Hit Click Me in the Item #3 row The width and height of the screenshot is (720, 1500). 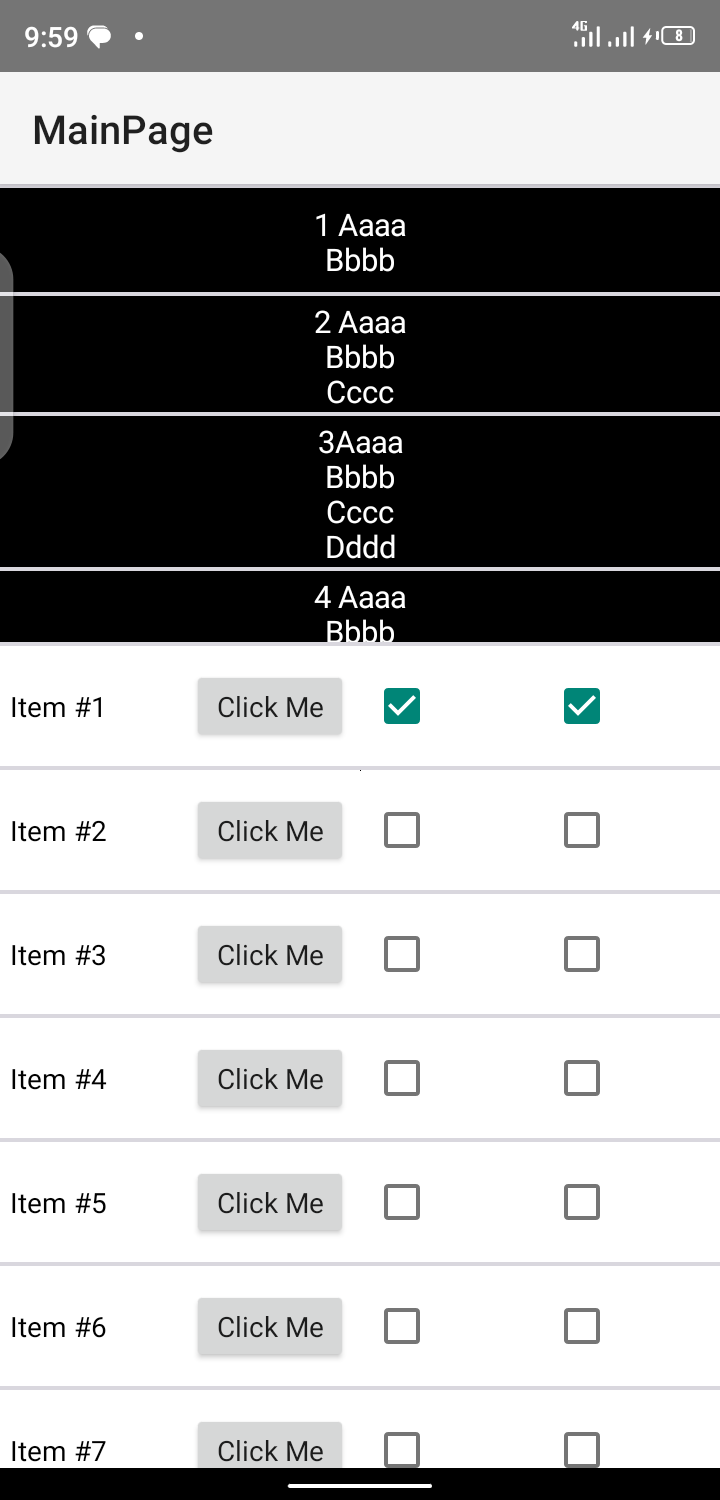tap(270, 955)
